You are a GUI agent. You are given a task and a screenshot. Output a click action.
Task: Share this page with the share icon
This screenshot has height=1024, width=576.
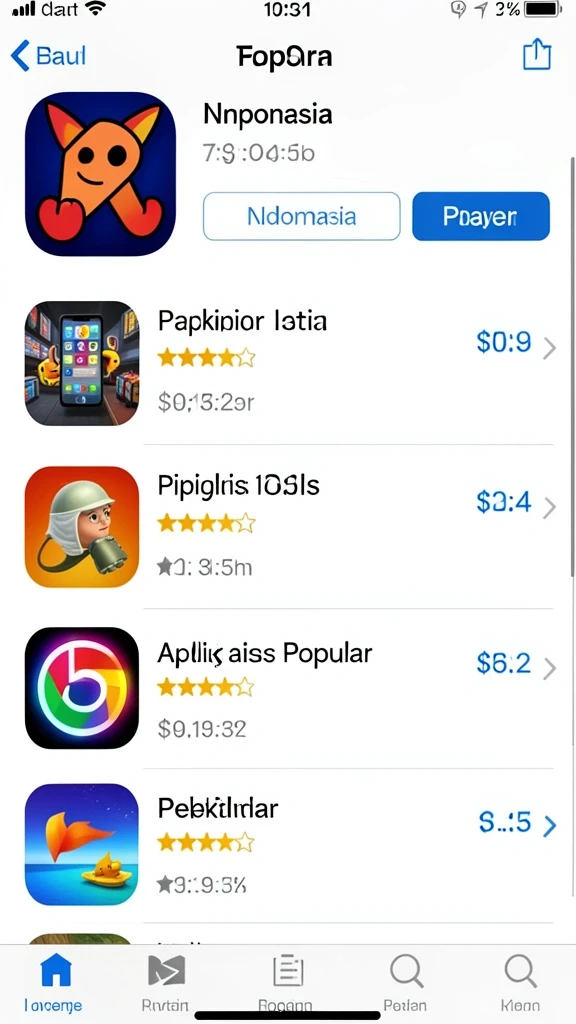click(x=537, y=54)
